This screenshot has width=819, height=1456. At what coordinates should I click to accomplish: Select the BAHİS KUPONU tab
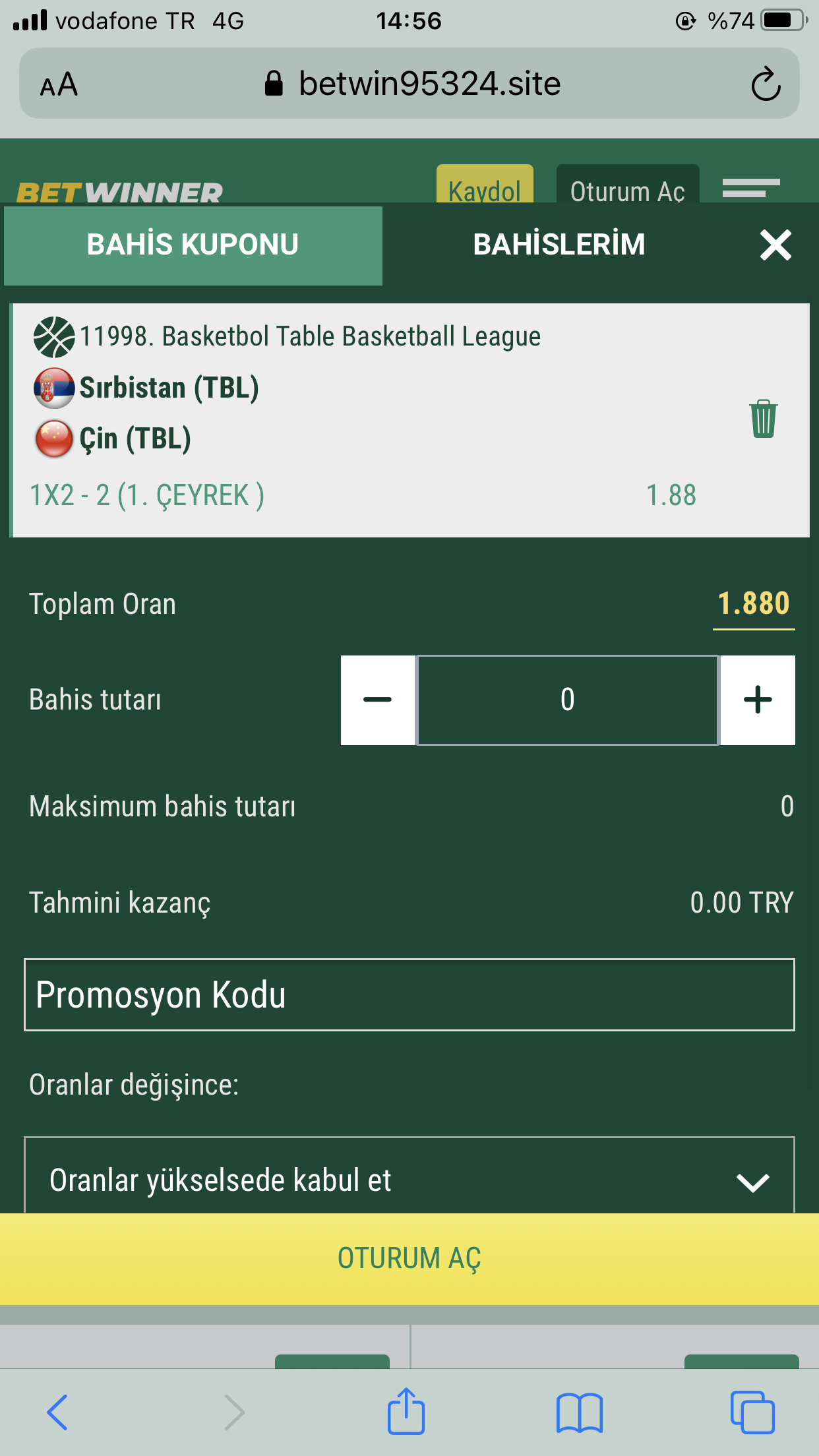point(193,245)
